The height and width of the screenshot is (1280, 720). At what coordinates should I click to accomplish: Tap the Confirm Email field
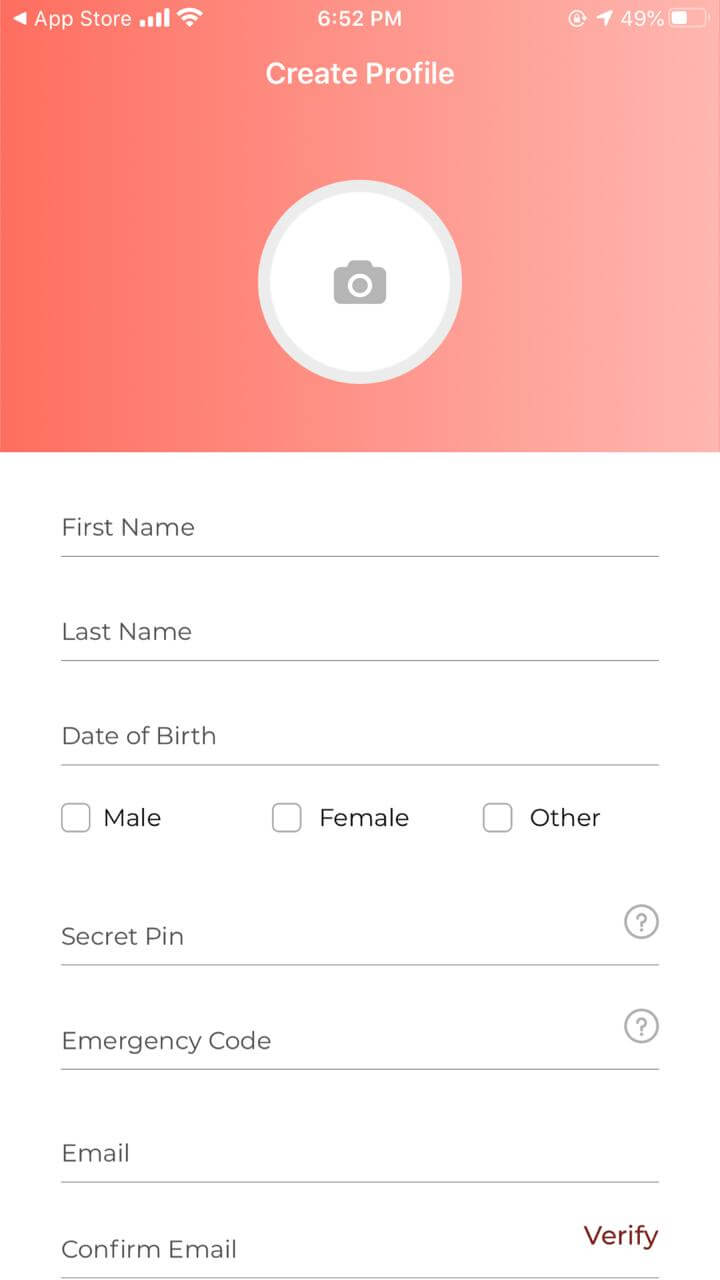coord(320,1249)
